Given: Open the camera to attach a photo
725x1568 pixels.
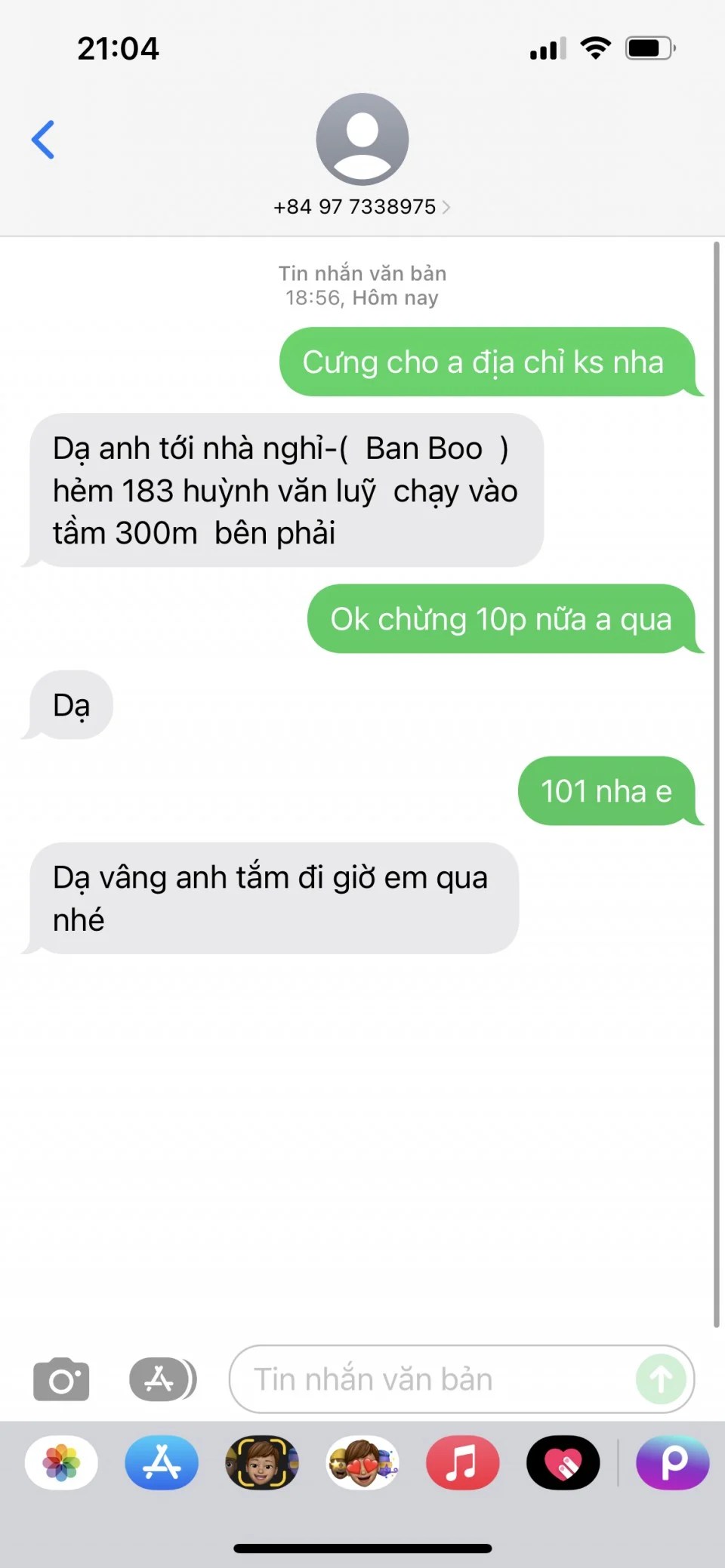Looking at the screenshot, I should [61, 1380].
